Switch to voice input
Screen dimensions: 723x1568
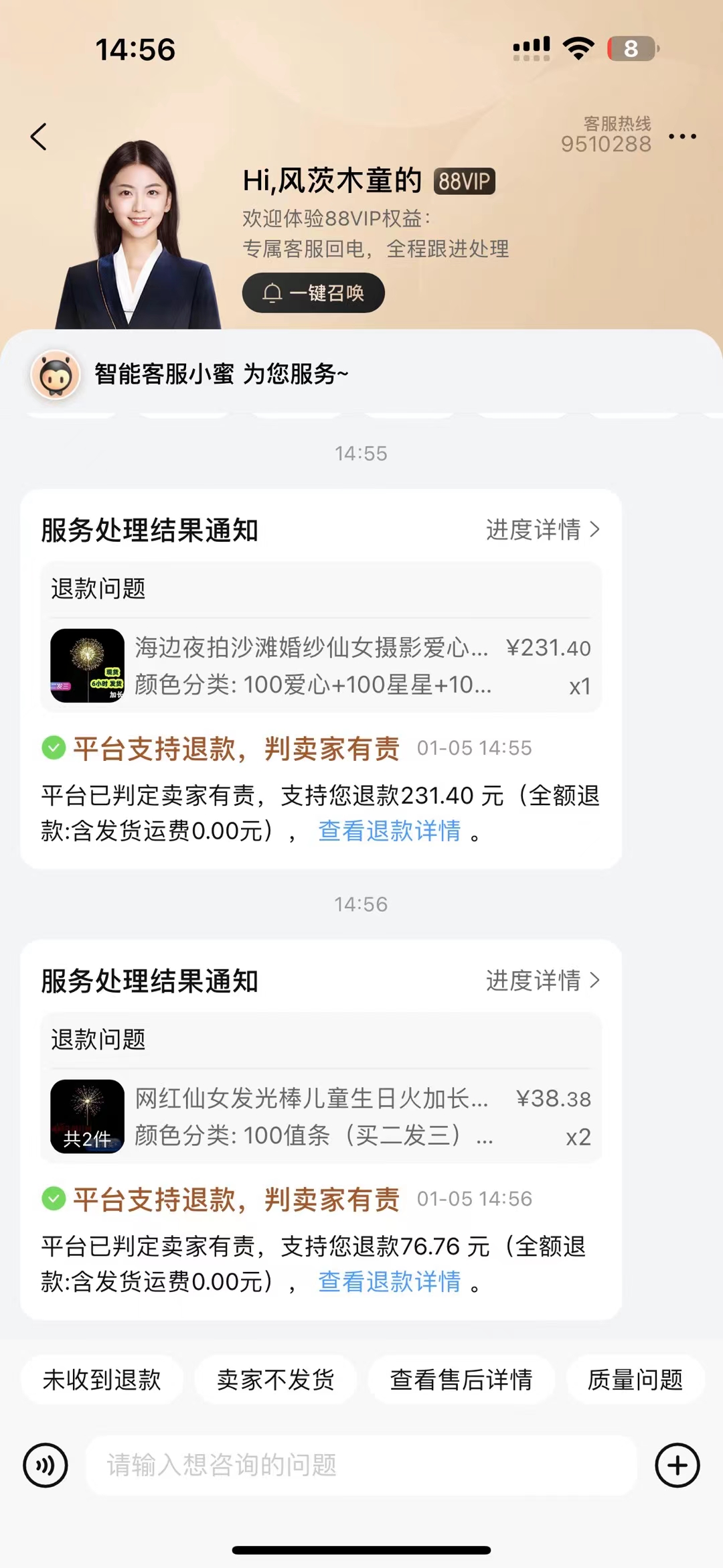pyautogui.click(x=46, y=1466)
